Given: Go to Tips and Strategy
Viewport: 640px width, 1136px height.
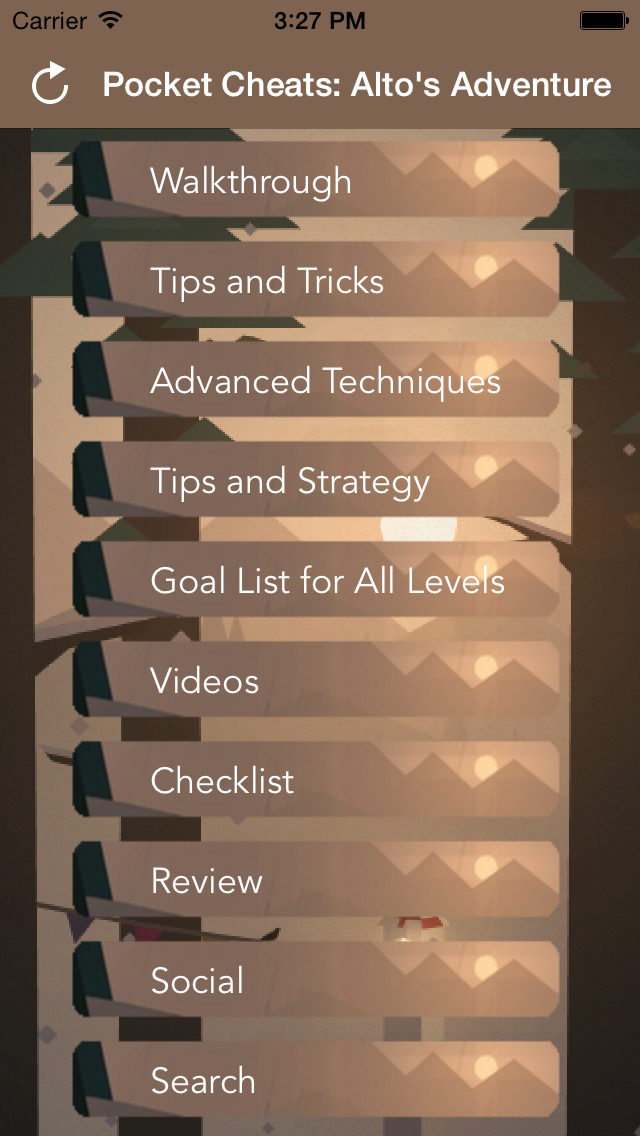Looking at the screenshot, I should tap(316, 481).
